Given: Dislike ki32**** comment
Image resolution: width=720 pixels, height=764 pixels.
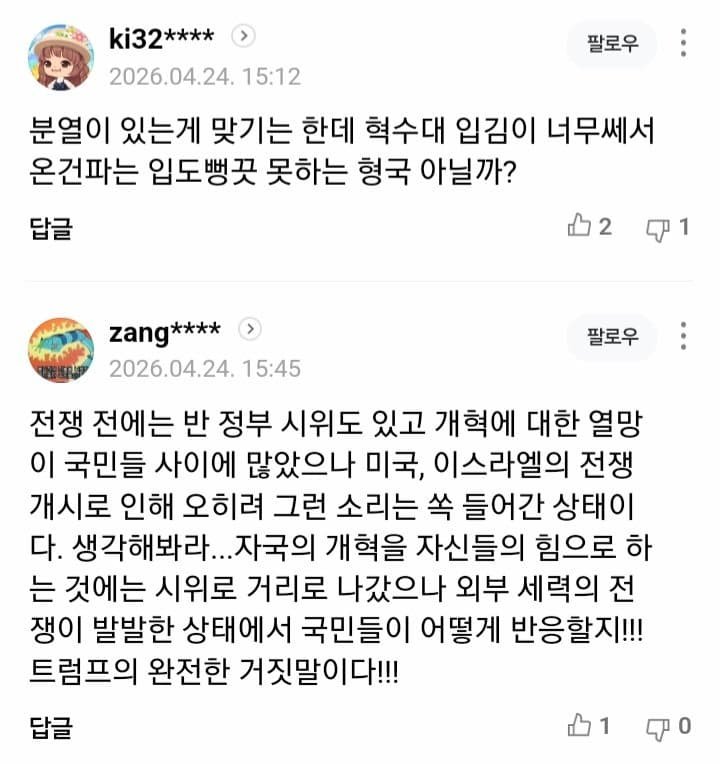Looking at the screenshot, I should click(657, 228).
